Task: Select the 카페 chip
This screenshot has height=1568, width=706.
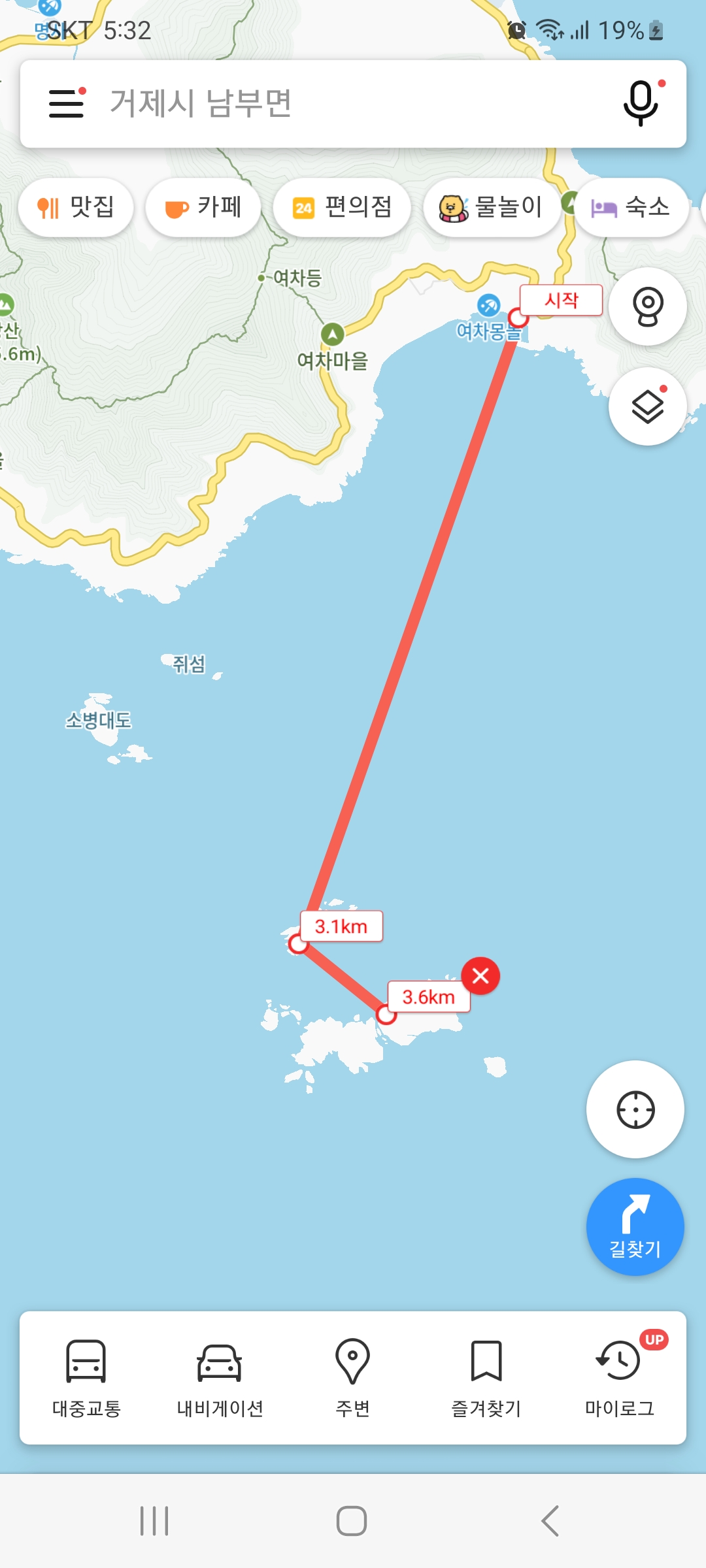Action: 203,208
